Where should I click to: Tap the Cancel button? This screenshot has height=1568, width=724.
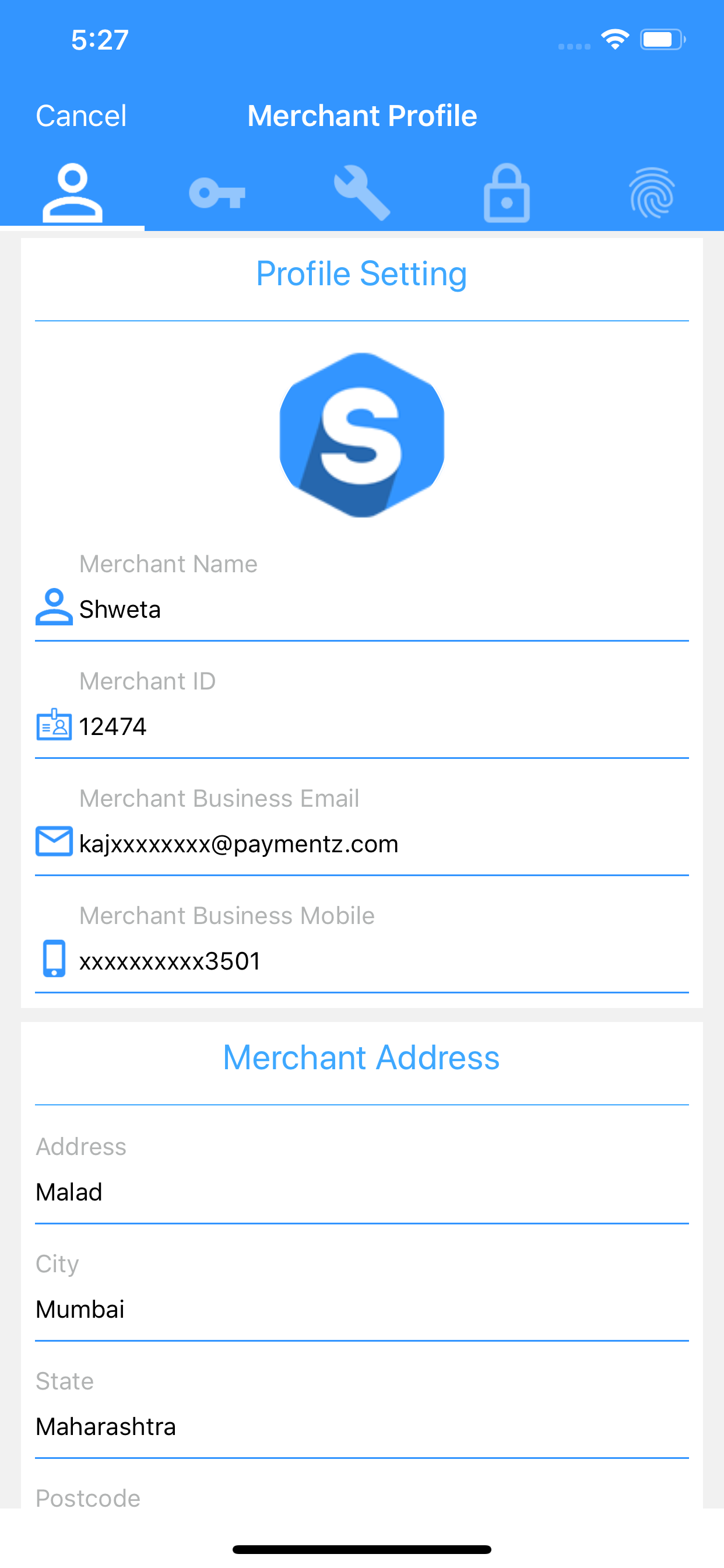pos(81,115)
